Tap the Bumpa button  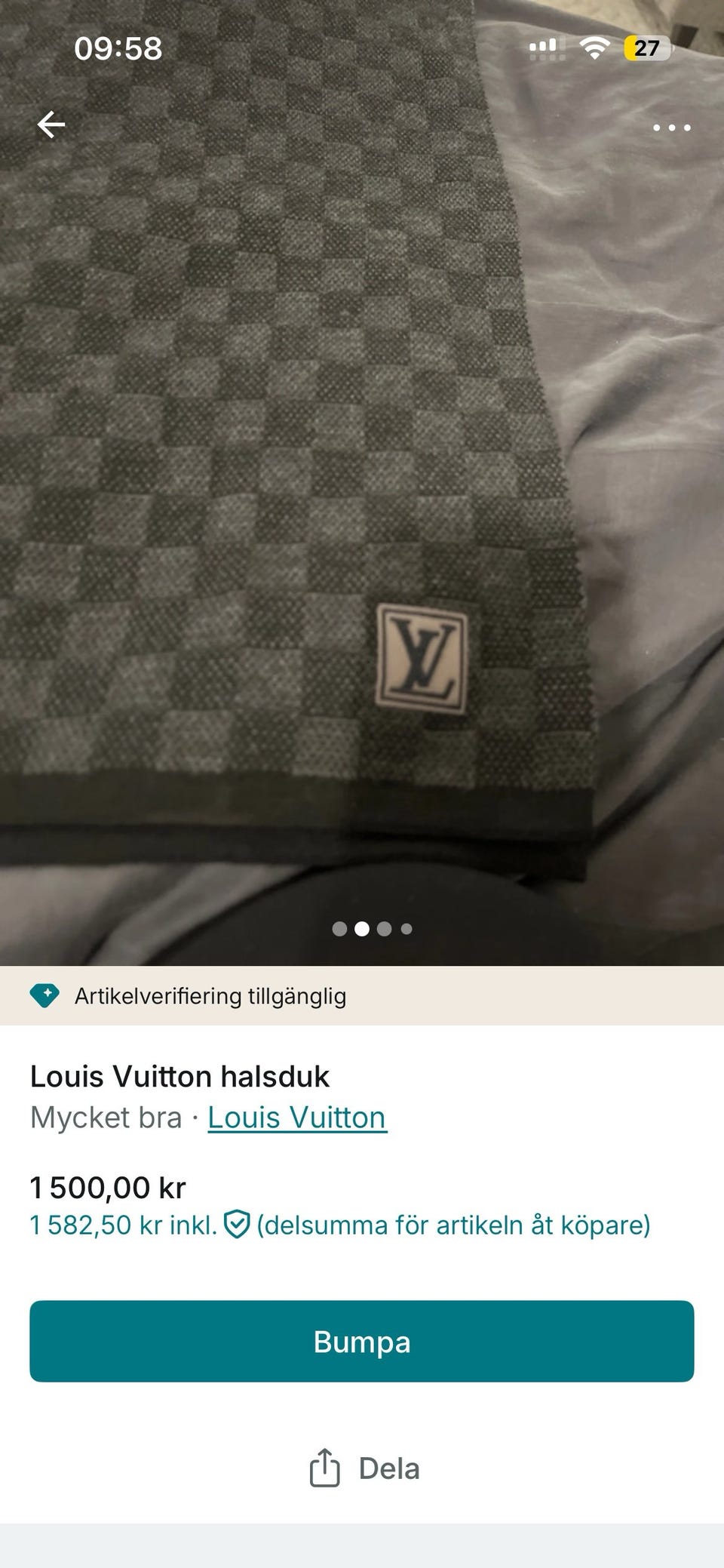(x=362, y=1342)
